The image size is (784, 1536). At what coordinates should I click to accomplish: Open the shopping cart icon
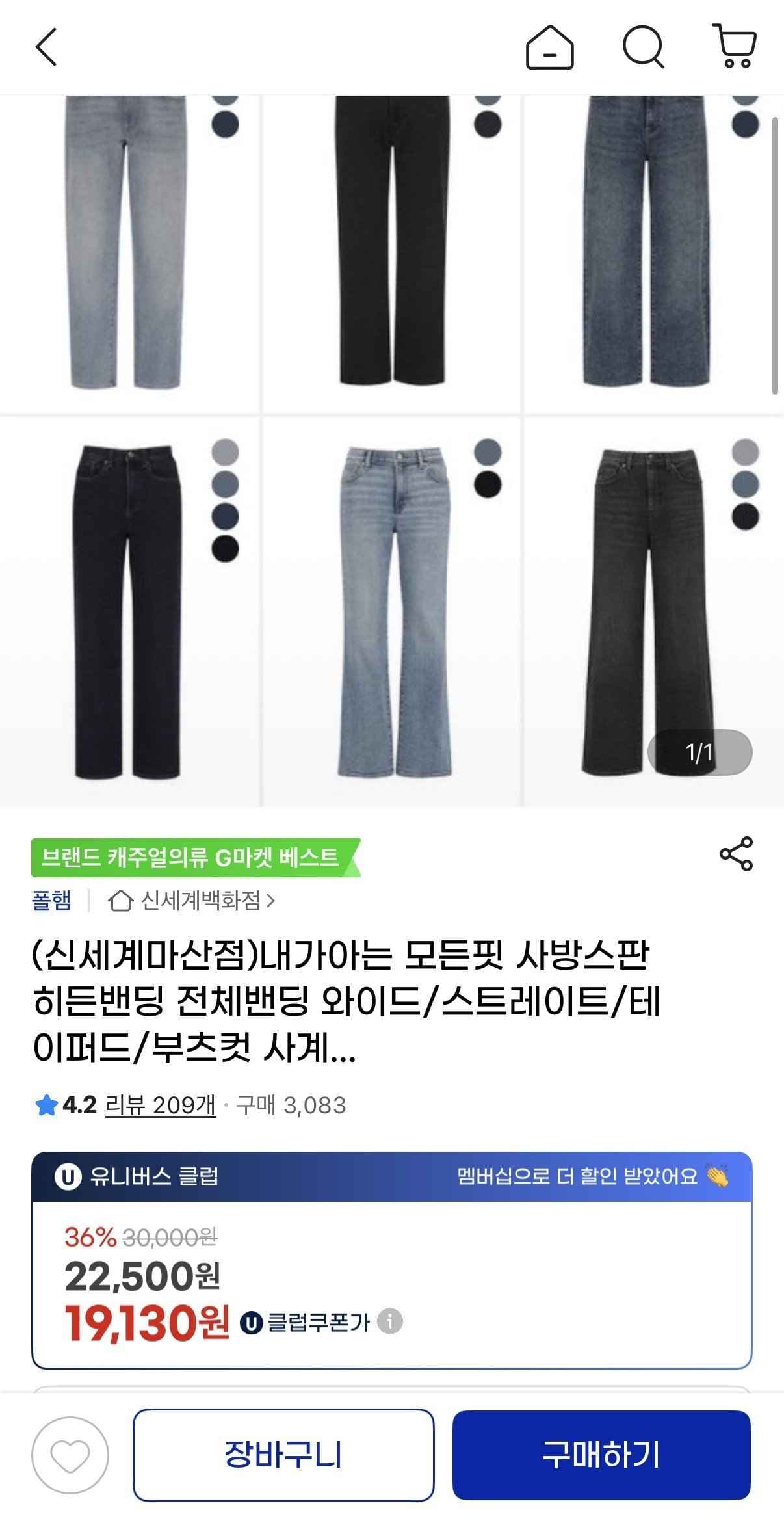(735, 47)
